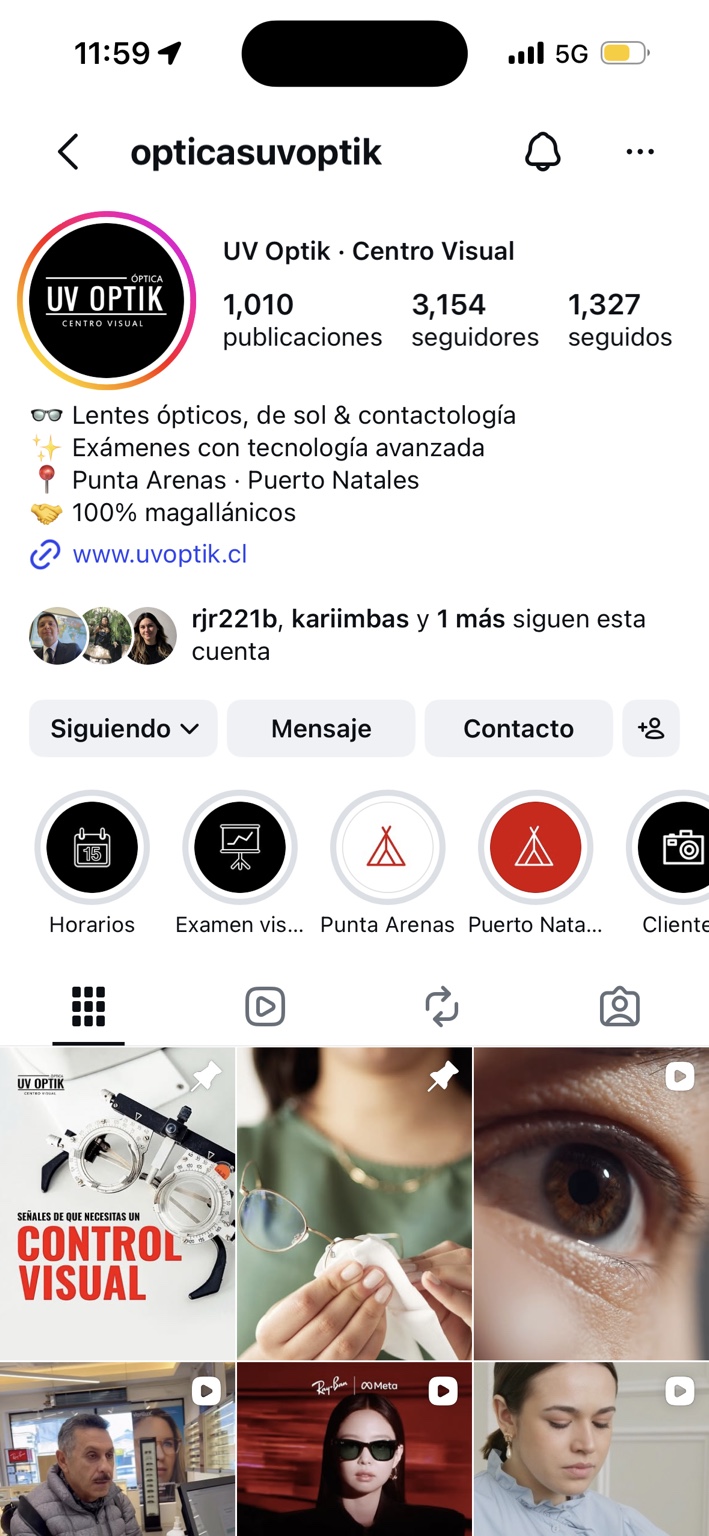
Task: View the UV Optik profile picture story
Action: click(x=106, y=301)
